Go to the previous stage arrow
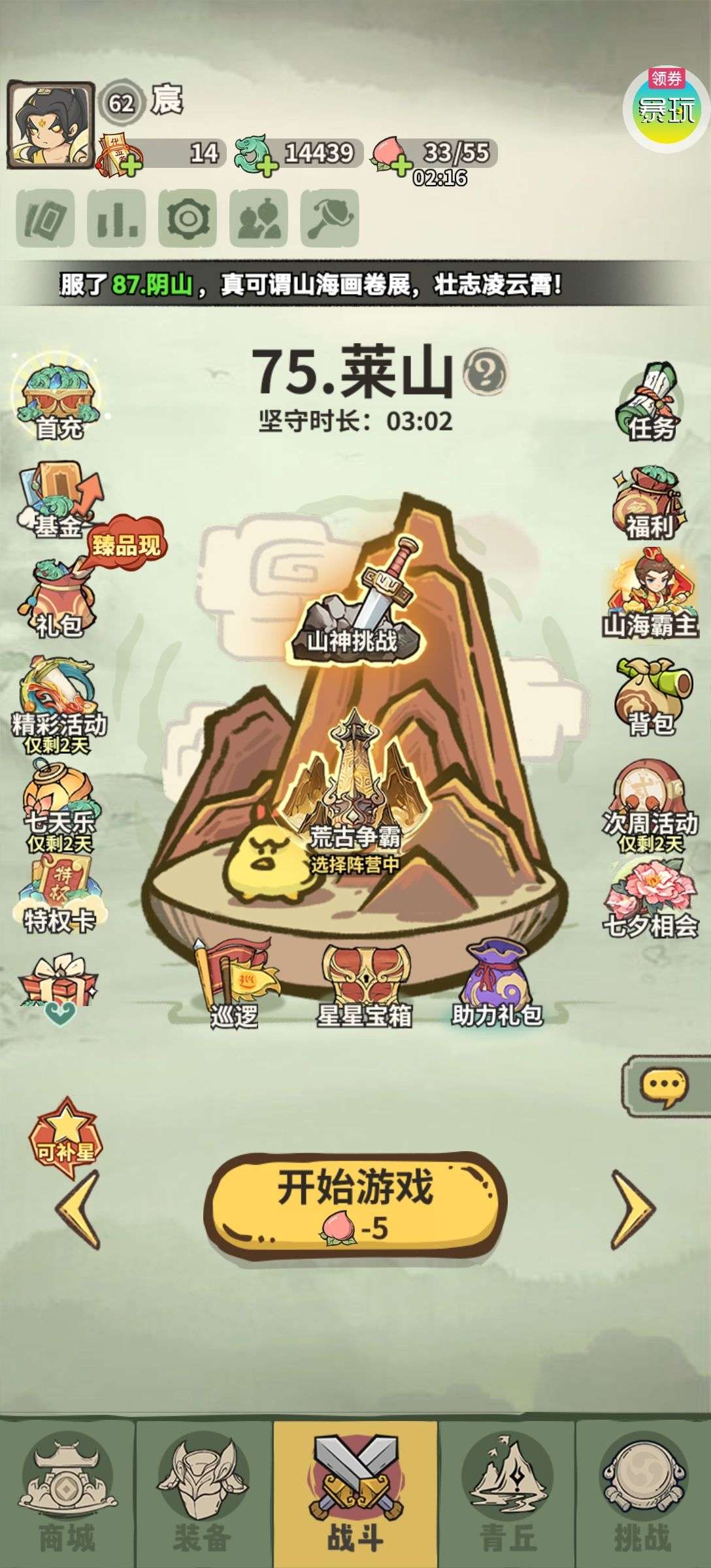 [x=78, y=1209]
